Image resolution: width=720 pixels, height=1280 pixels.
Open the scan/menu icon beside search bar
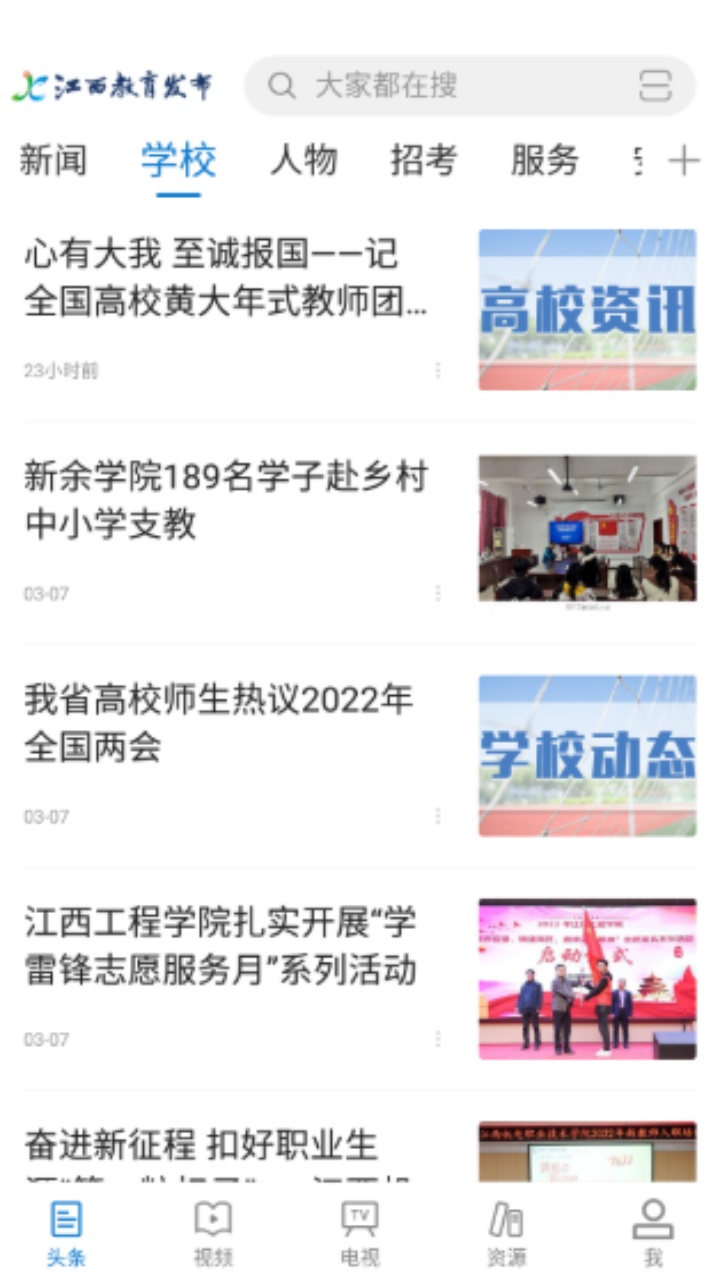point(657,86)
